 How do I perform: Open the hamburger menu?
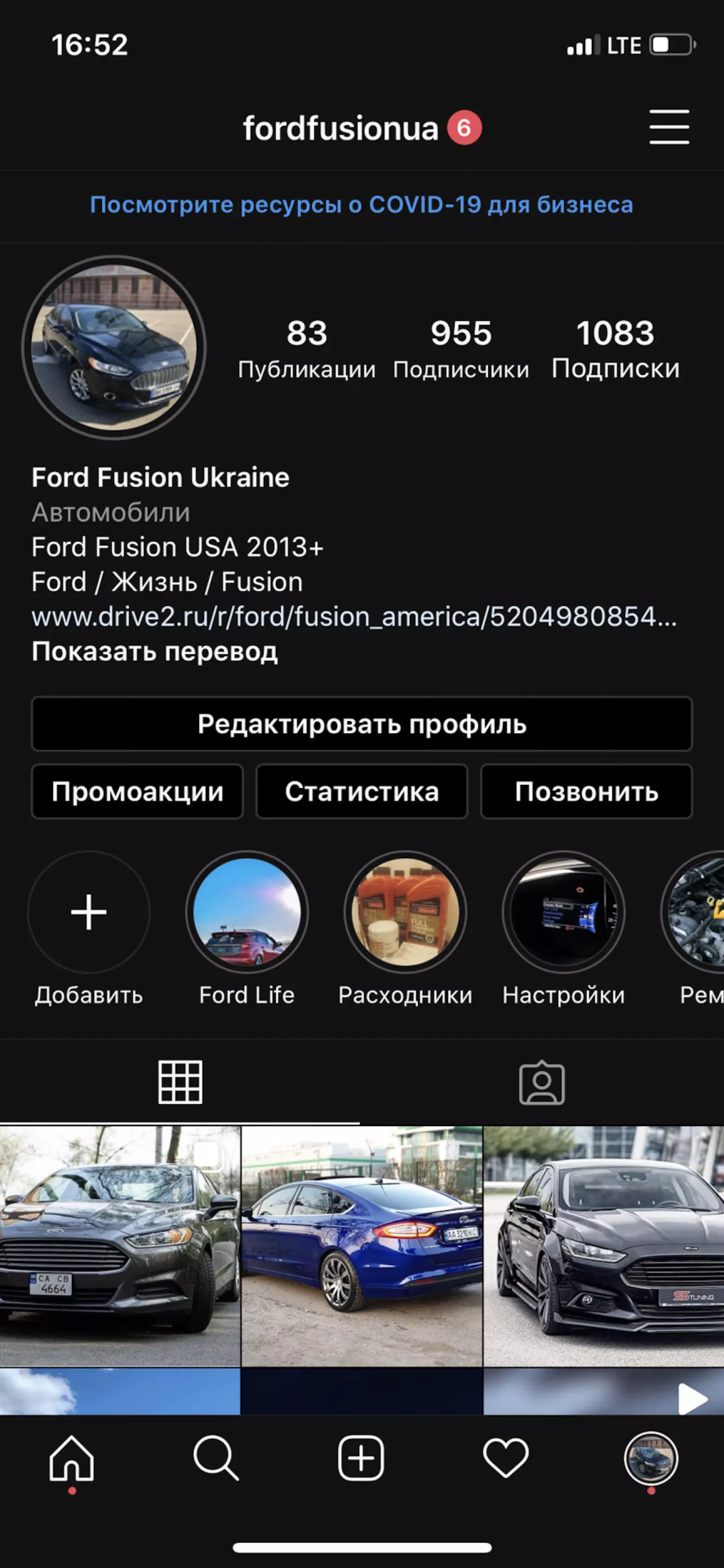(x=669, y=127)
